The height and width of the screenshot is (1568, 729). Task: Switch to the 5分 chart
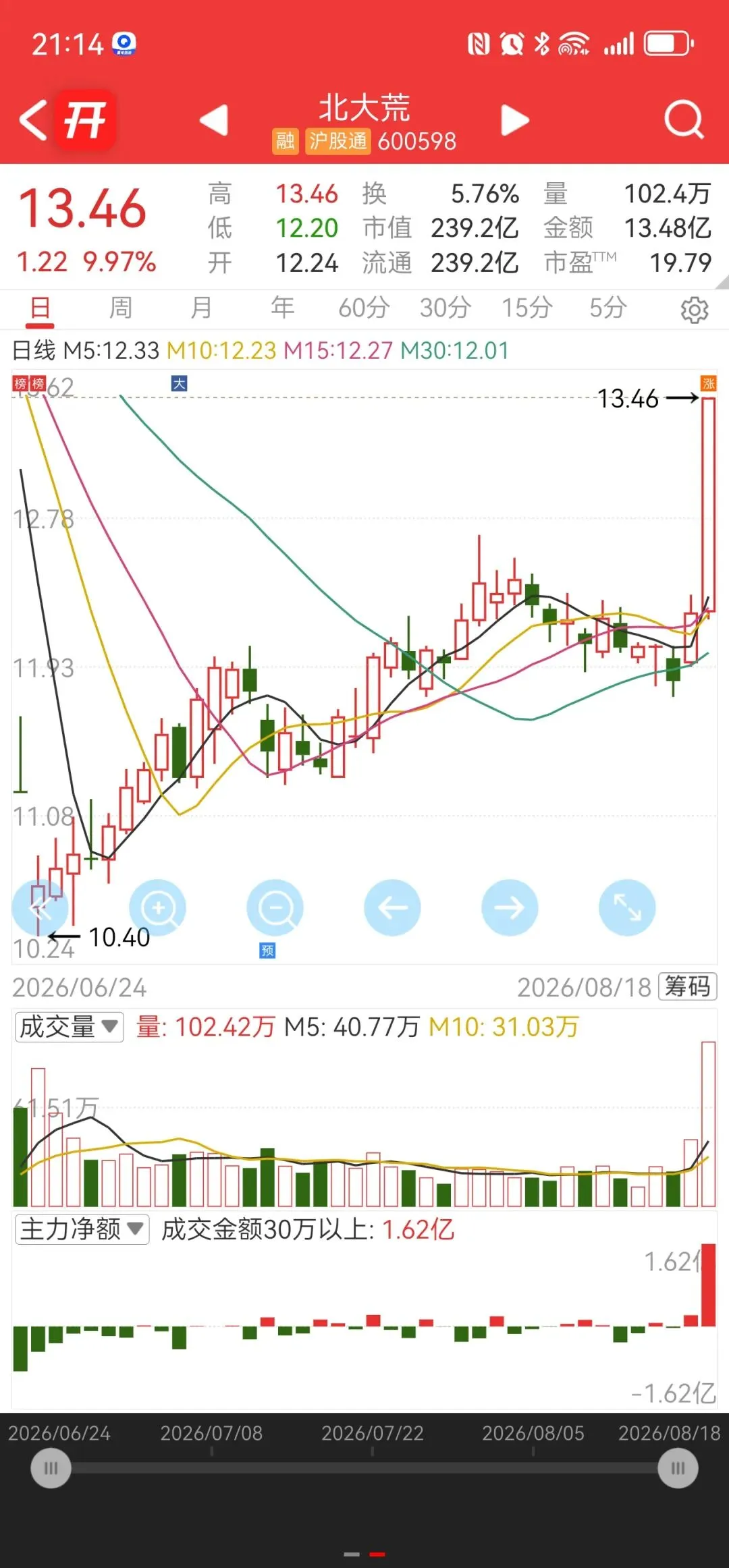608,308
